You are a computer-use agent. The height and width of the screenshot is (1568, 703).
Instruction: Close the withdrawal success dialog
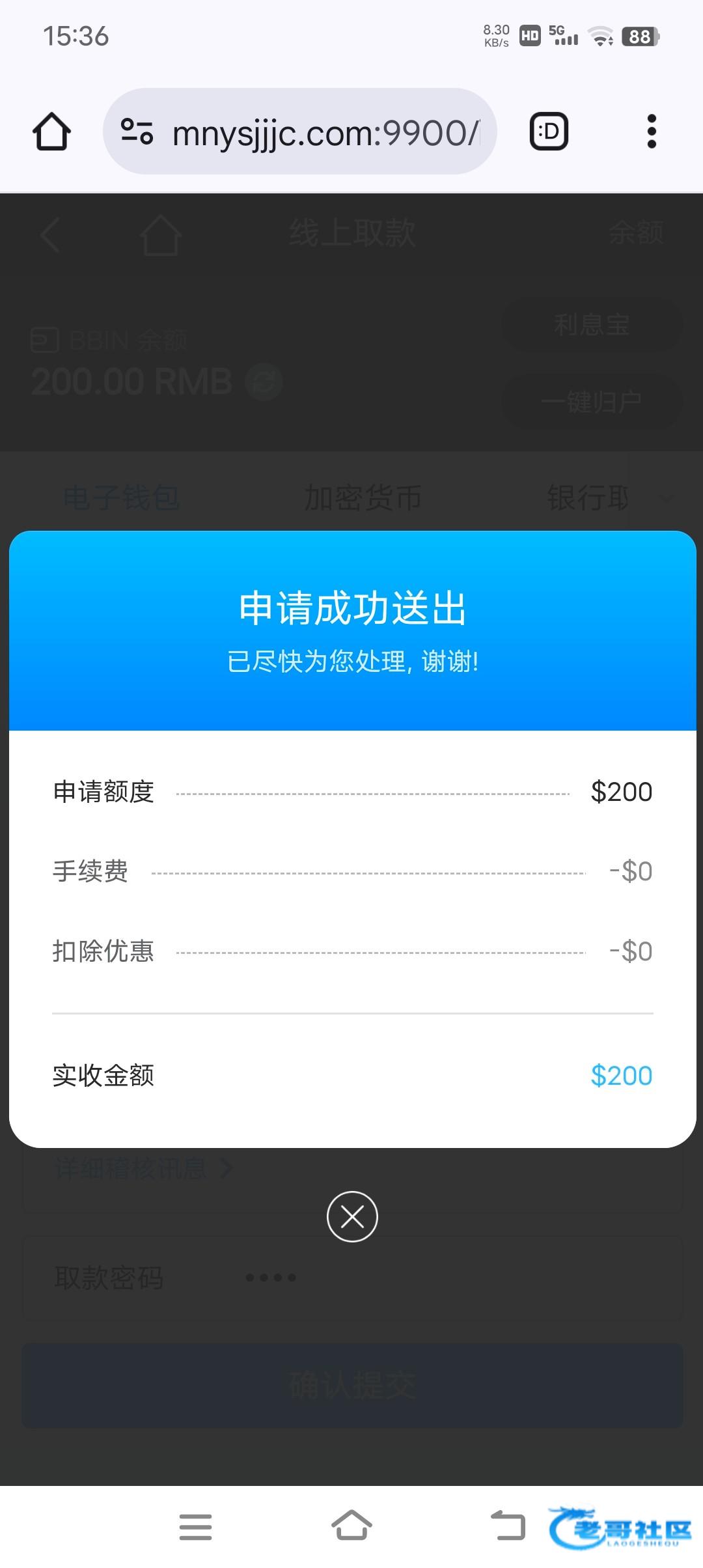pos(352,1216)
